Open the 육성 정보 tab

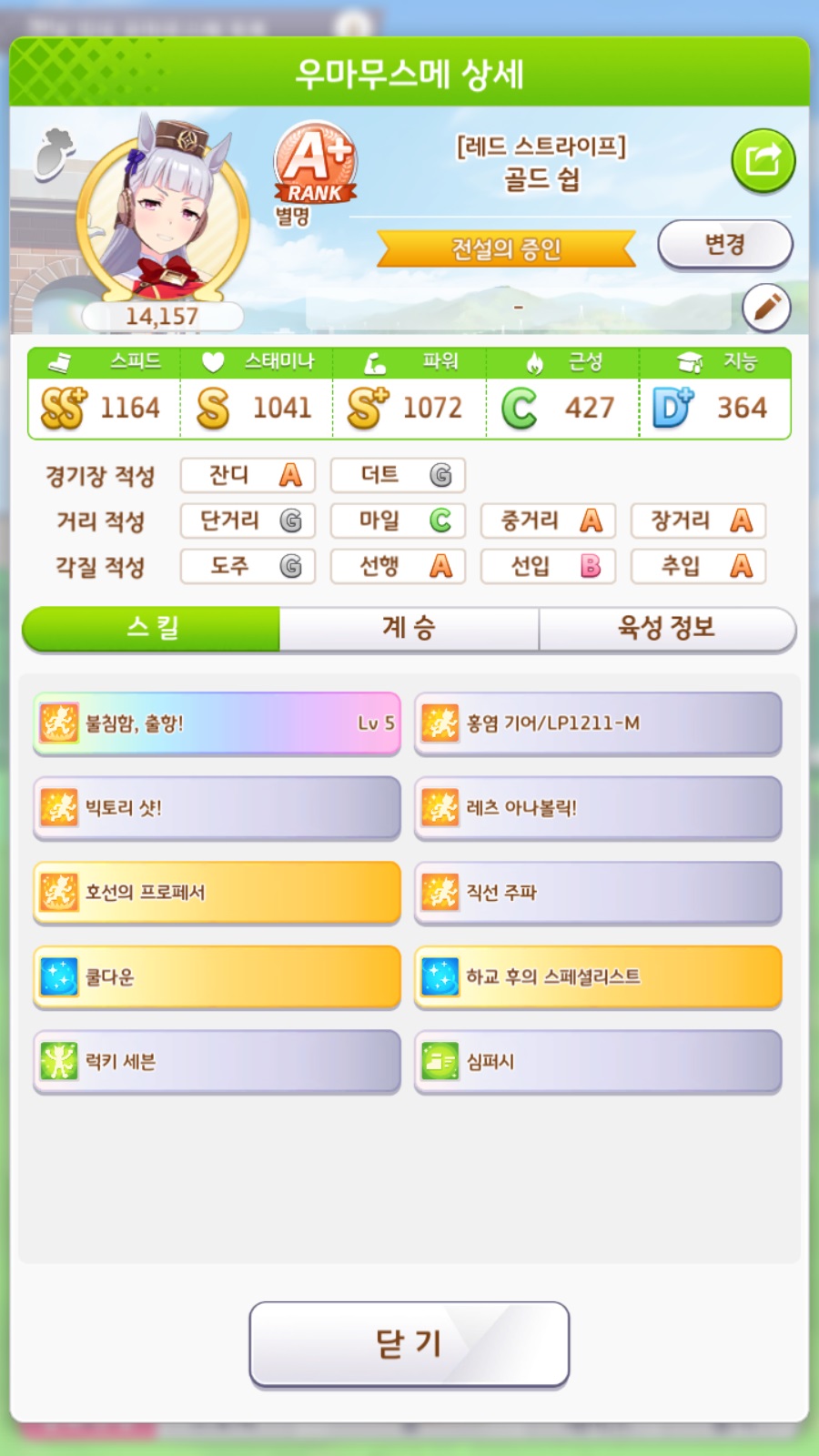point(666,628)
